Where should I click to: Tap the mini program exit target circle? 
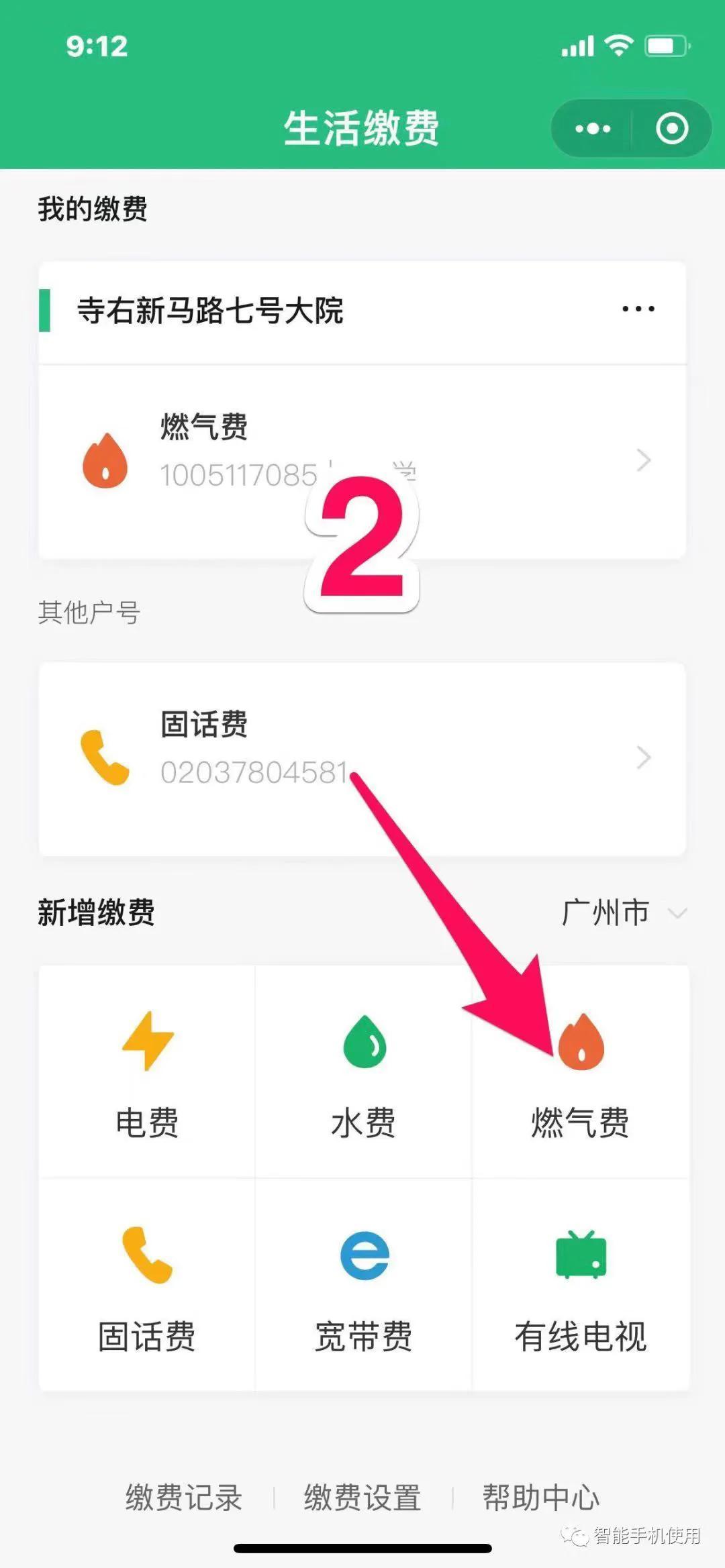[x=671, y=129]
